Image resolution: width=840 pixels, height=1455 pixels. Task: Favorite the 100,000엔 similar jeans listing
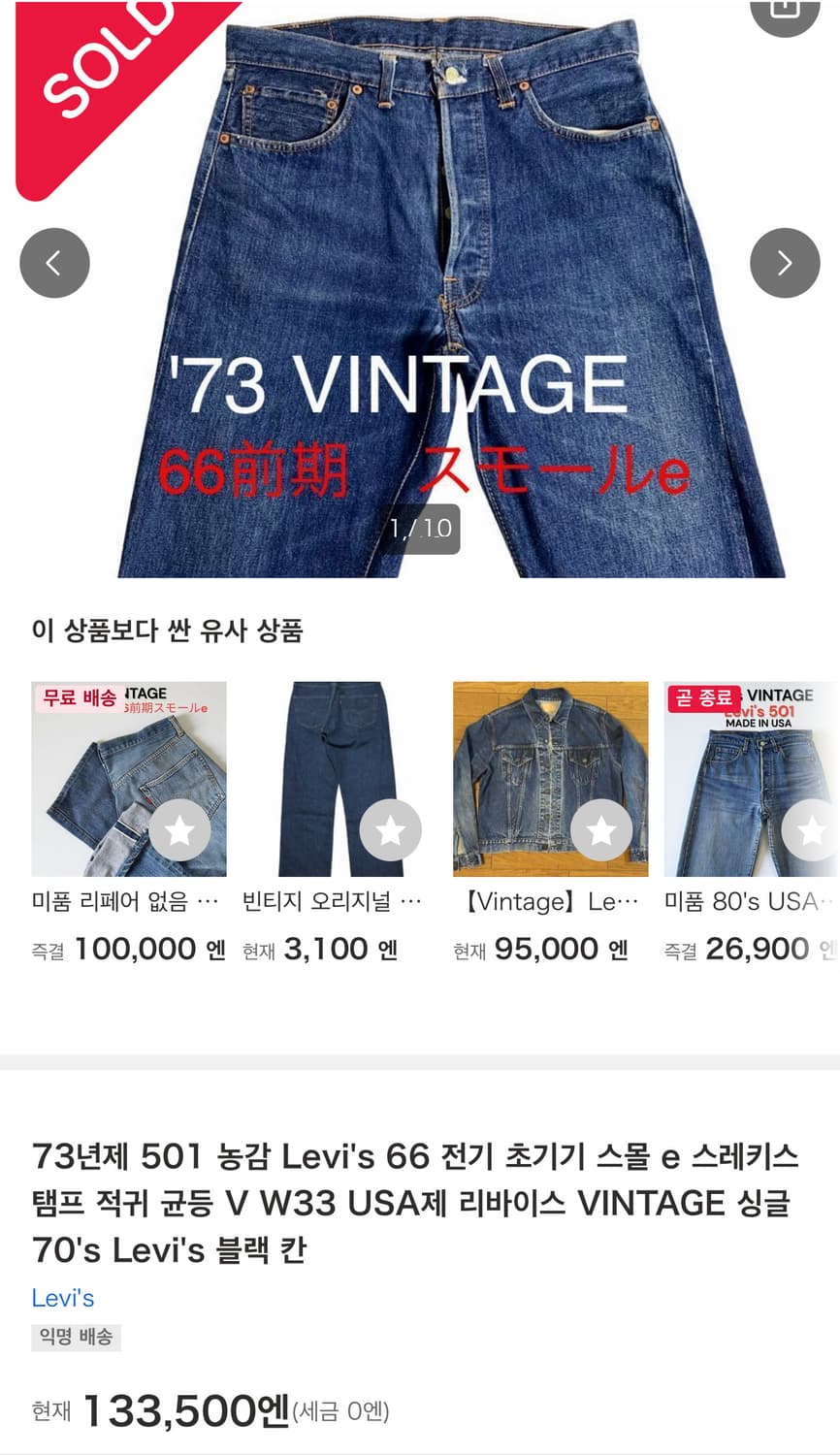point(179,830)
